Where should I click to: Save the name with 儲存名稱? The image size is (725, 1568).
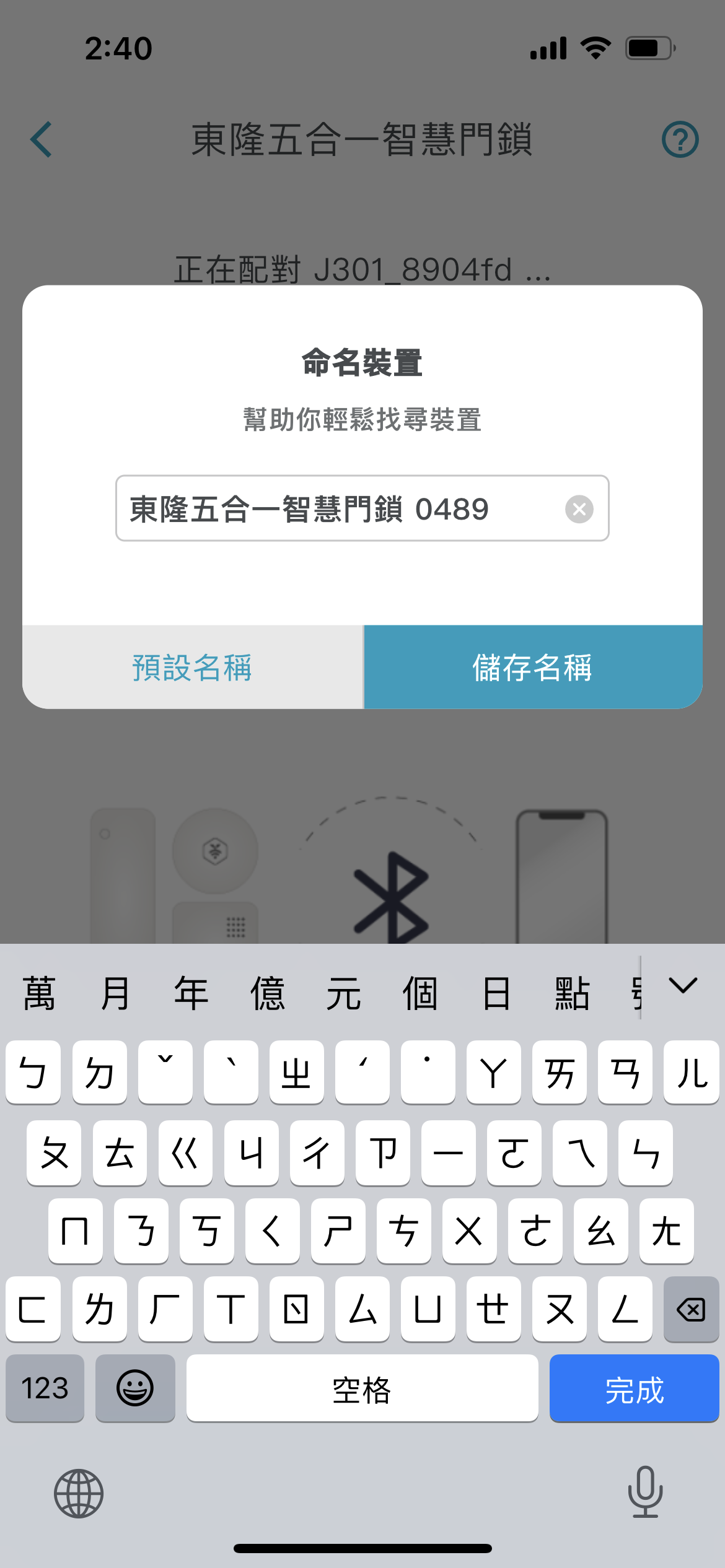[x=533, y=668]
